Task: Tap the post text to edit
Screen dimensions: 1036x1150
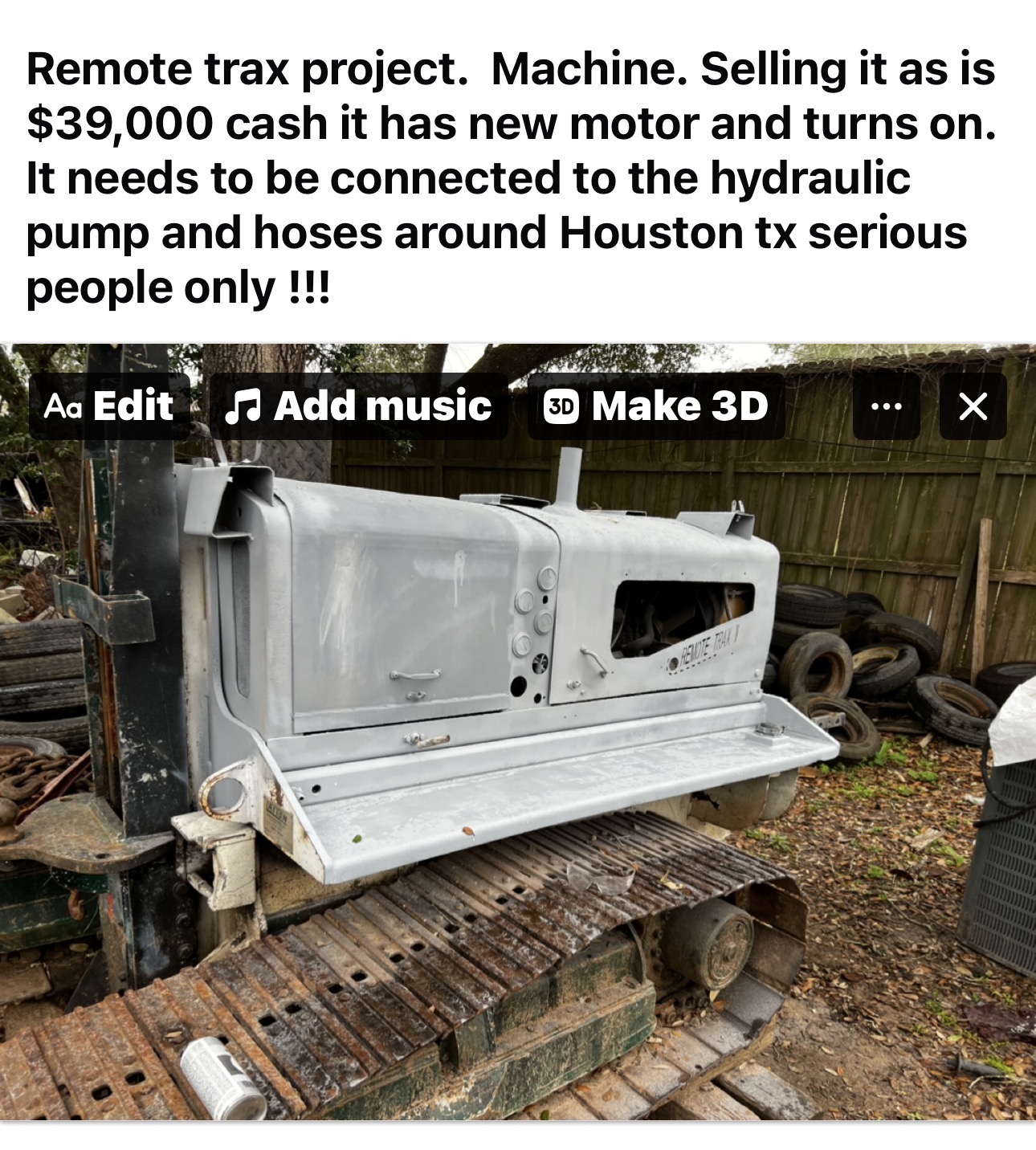Action: (511, 178)
